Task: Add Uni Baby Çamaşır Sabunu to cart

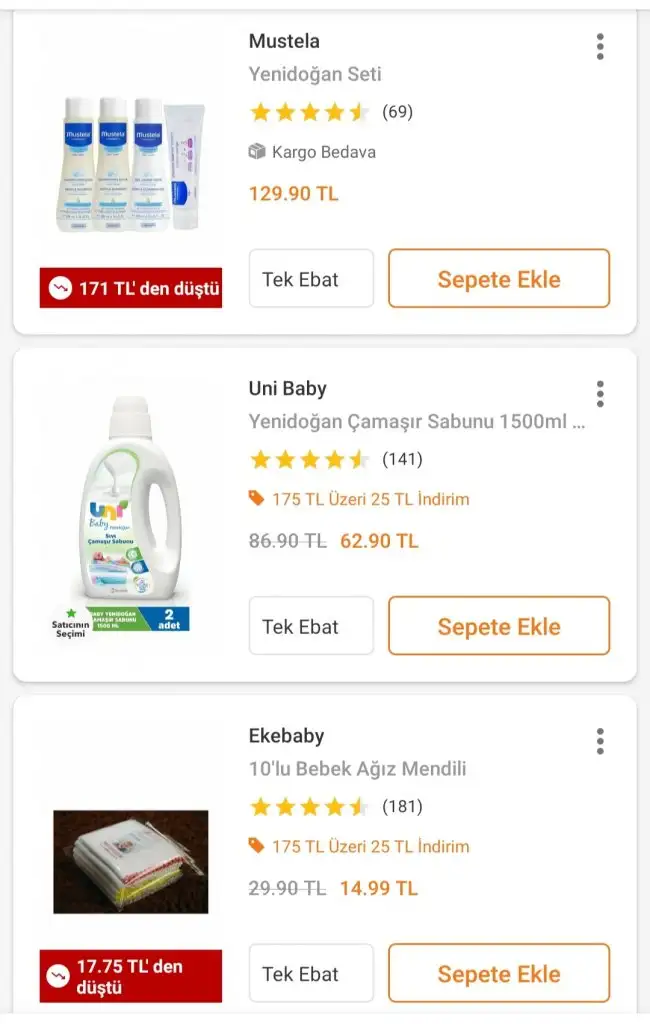Action: pos(499,627)
